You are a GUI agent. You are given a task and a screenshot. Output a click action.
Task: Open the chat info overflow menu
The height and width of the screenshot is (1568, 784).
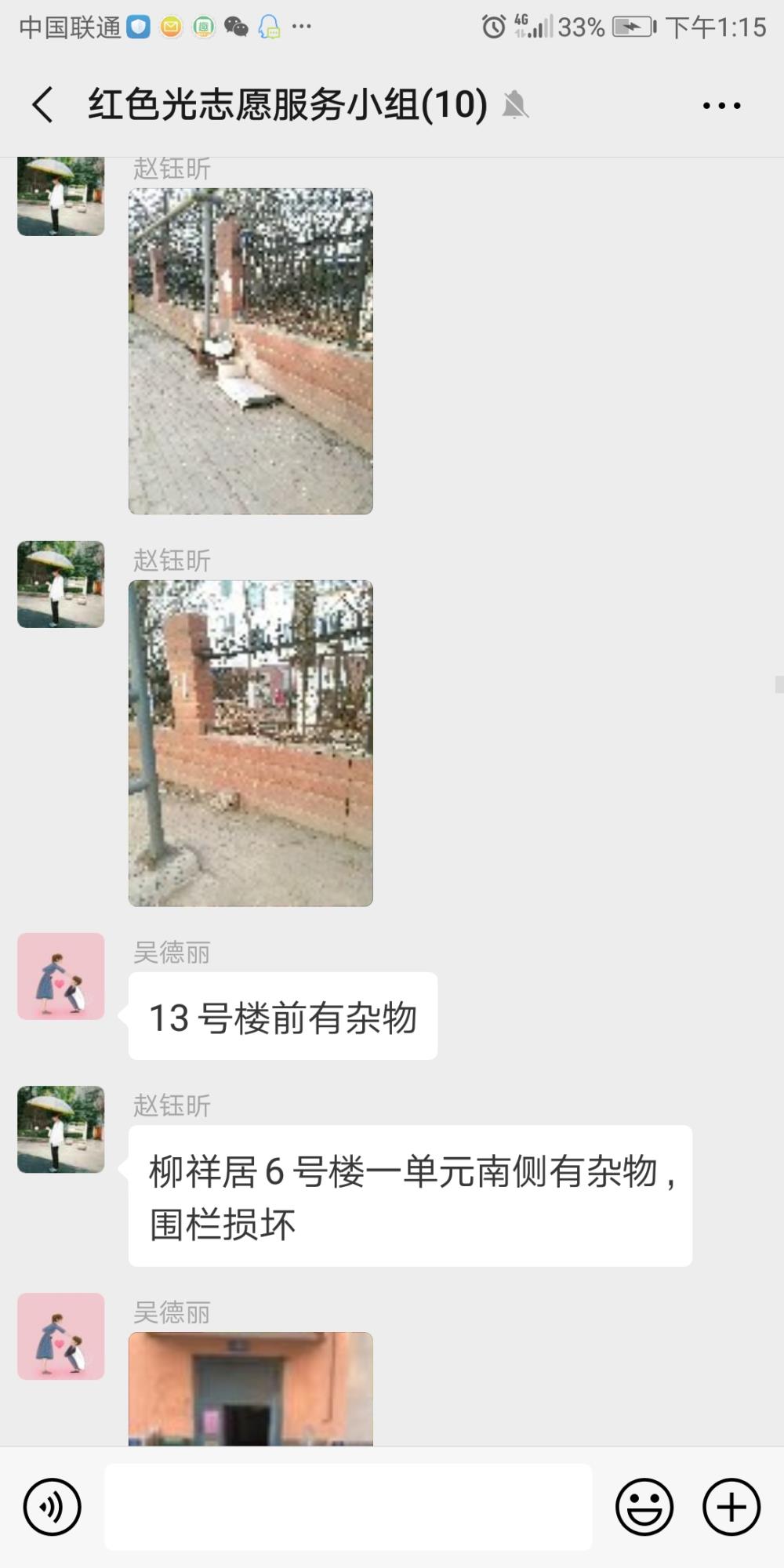721,105
